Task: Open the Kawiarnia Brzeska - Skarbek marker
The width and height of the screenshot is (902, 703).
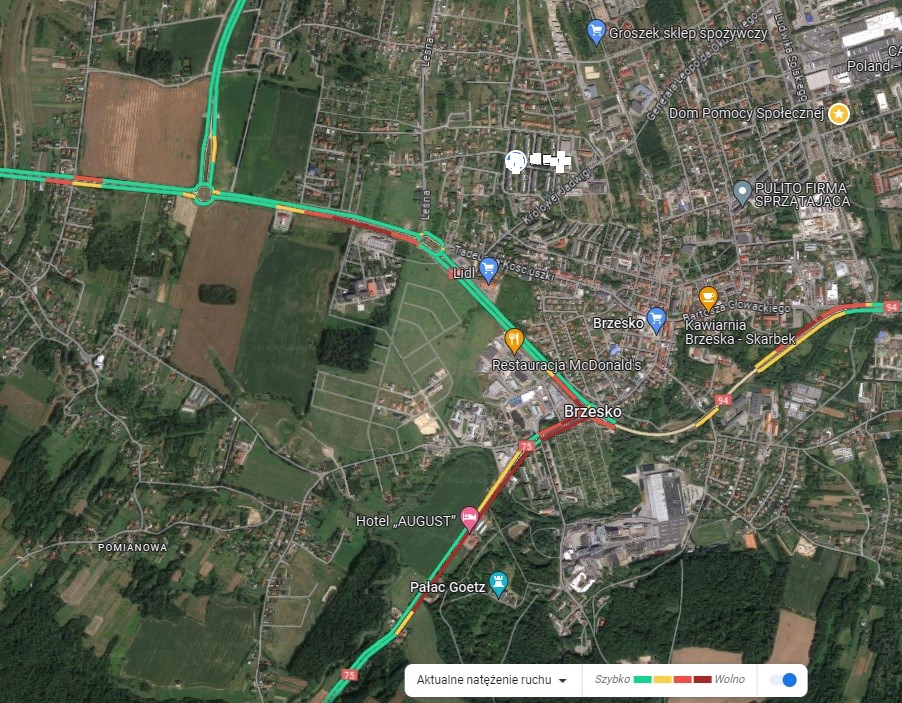Action: (708, 297)
